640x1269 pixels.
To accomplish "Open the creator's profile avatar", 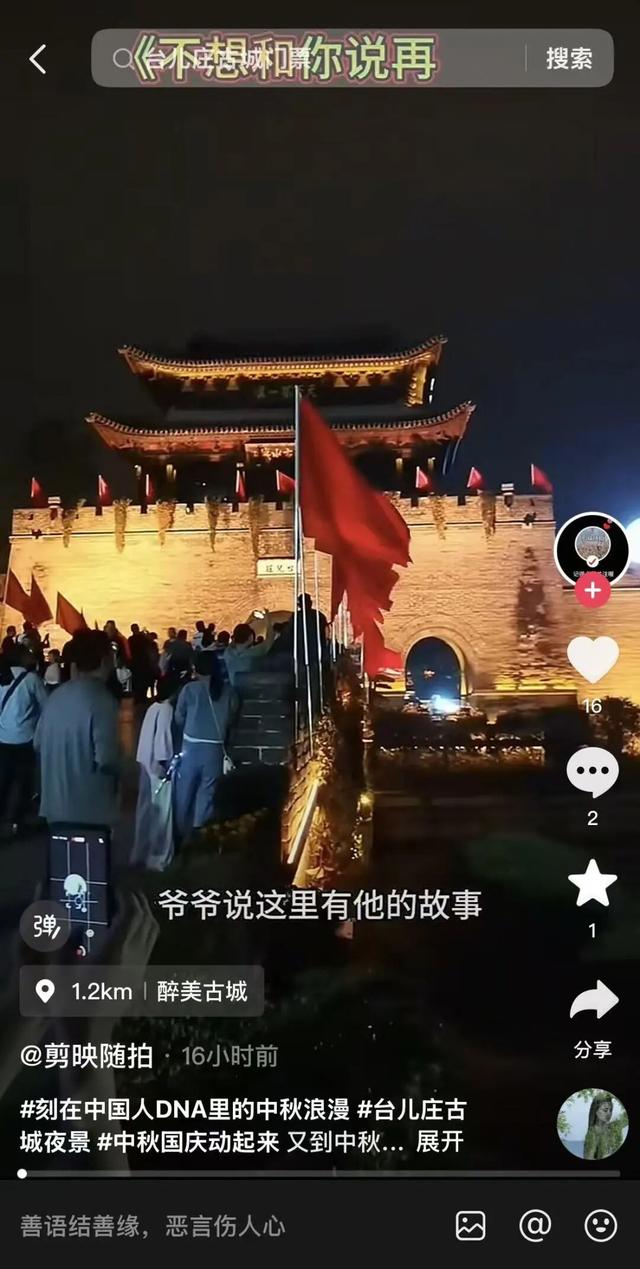I will (591, 549).
